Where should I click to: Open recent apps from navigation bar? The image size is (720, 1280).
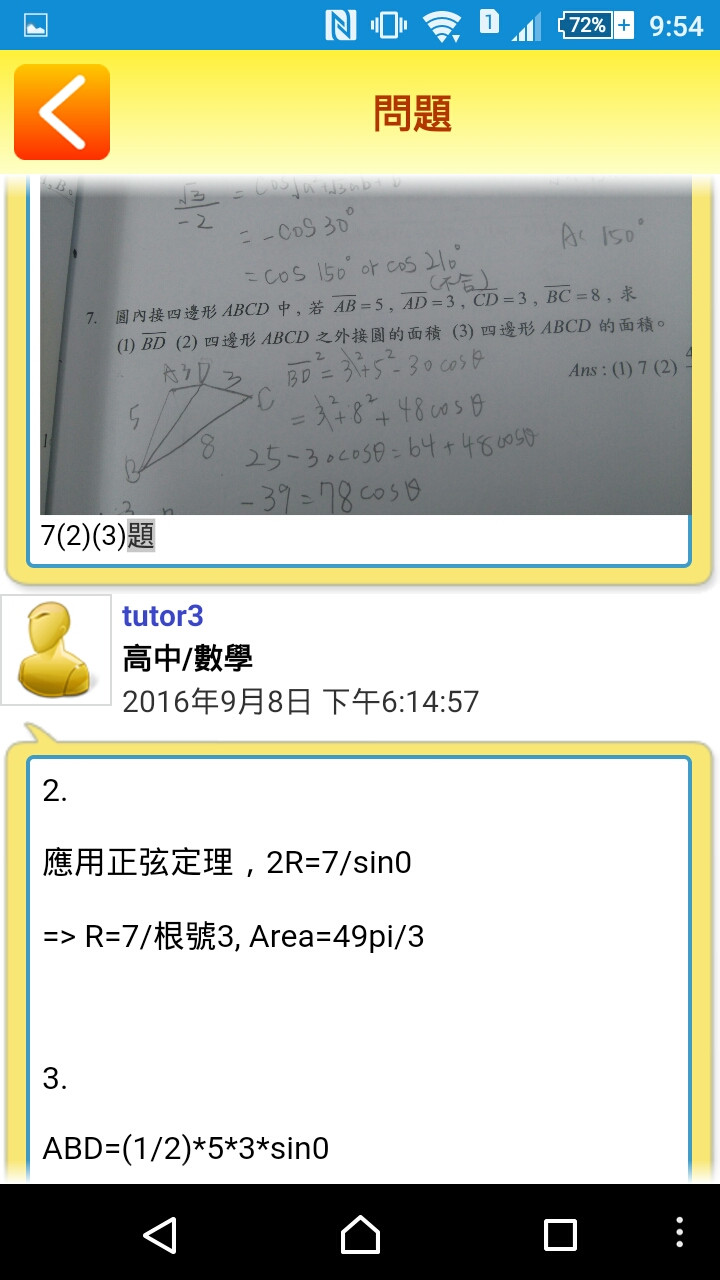coord(560,1234)
